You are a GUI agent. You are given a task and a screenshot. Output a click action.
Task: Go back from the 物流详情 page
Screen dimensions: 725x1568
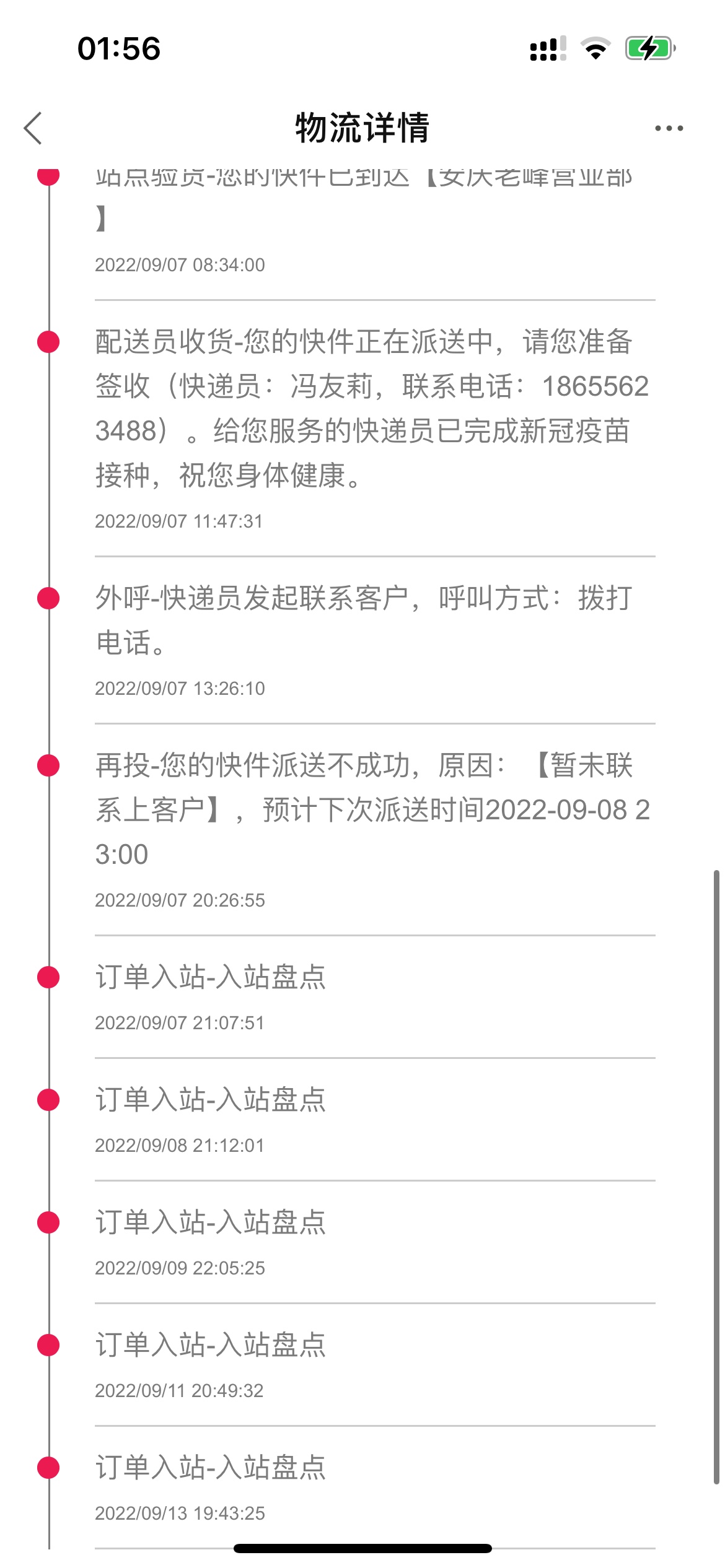click(x=33, y=128)
